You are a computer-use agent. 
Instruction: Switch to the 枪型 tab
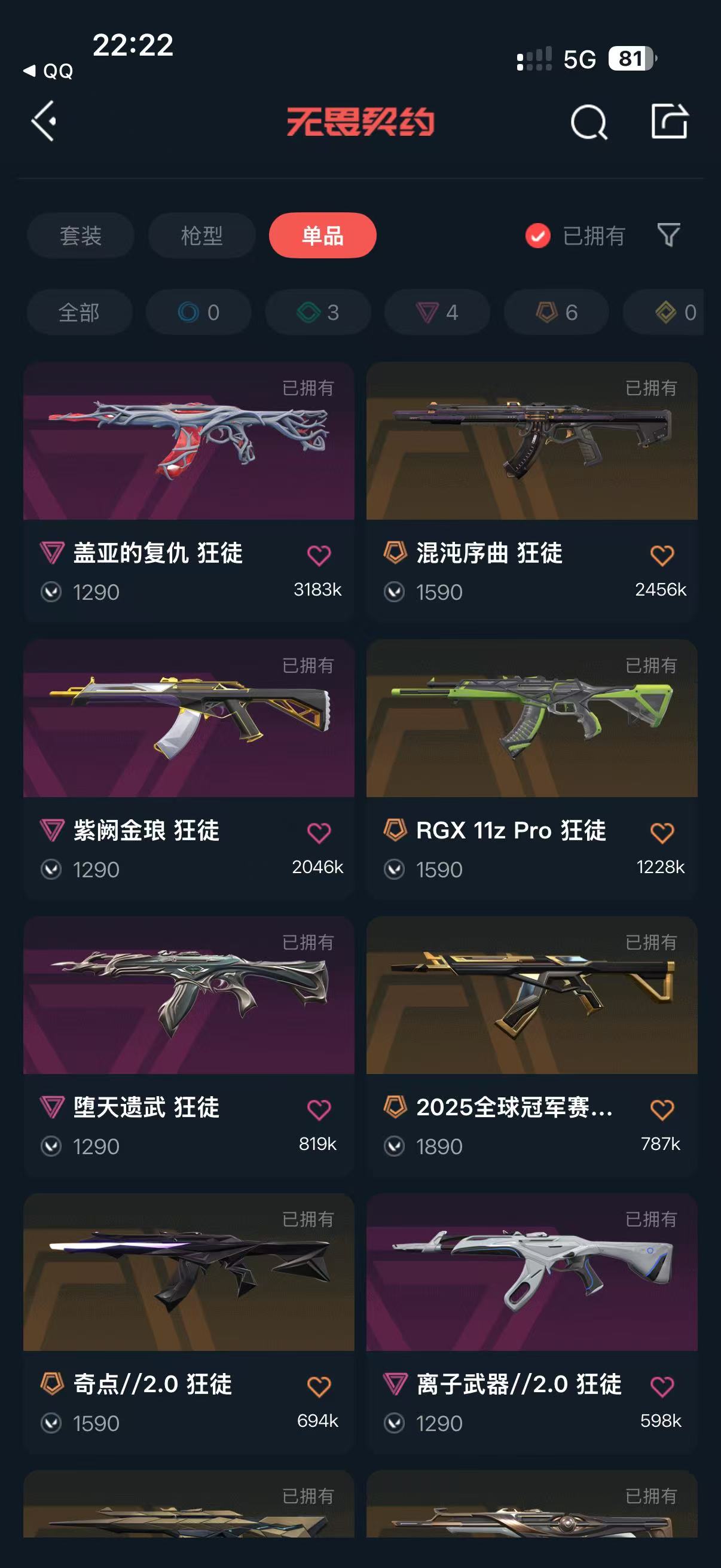(201, 236)
